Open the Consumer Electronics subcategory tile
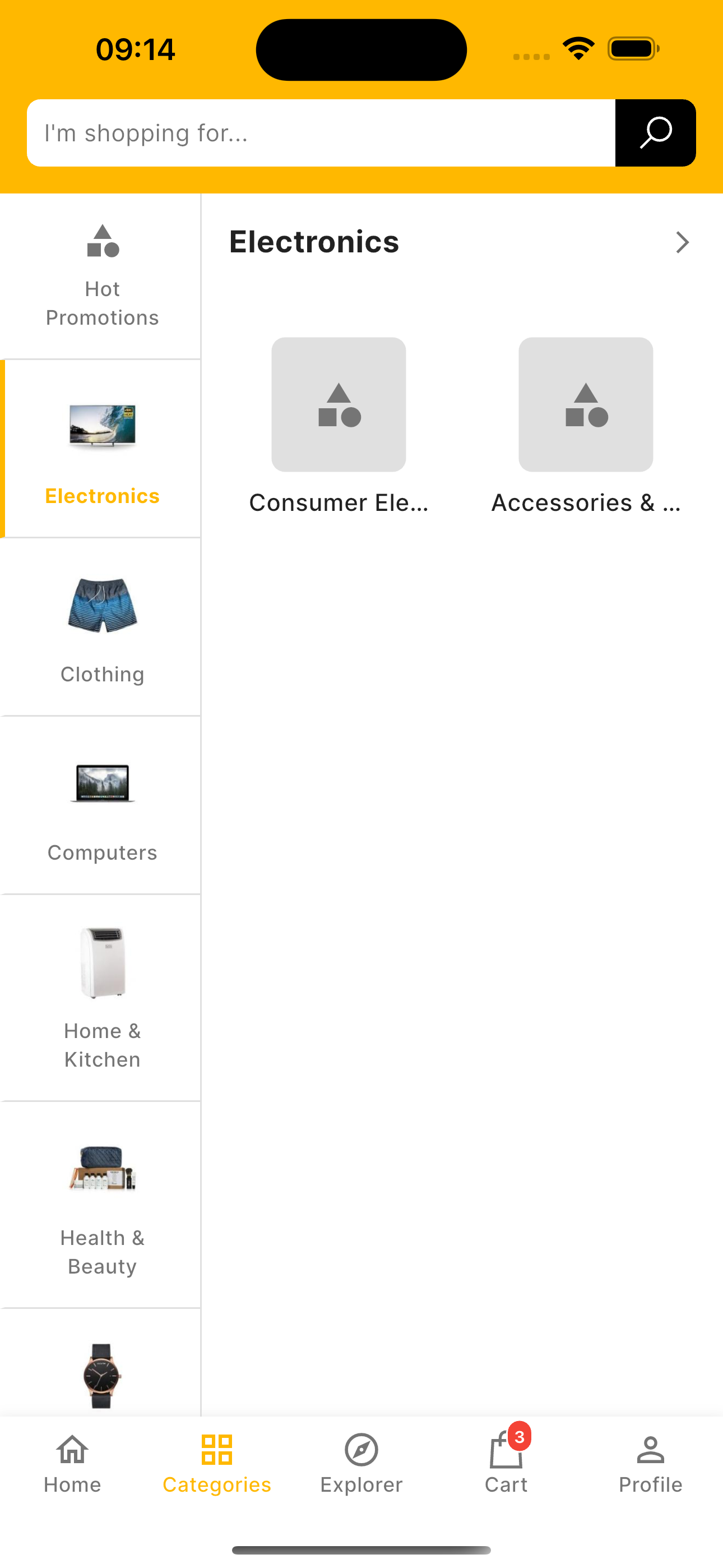 (339, 426)
